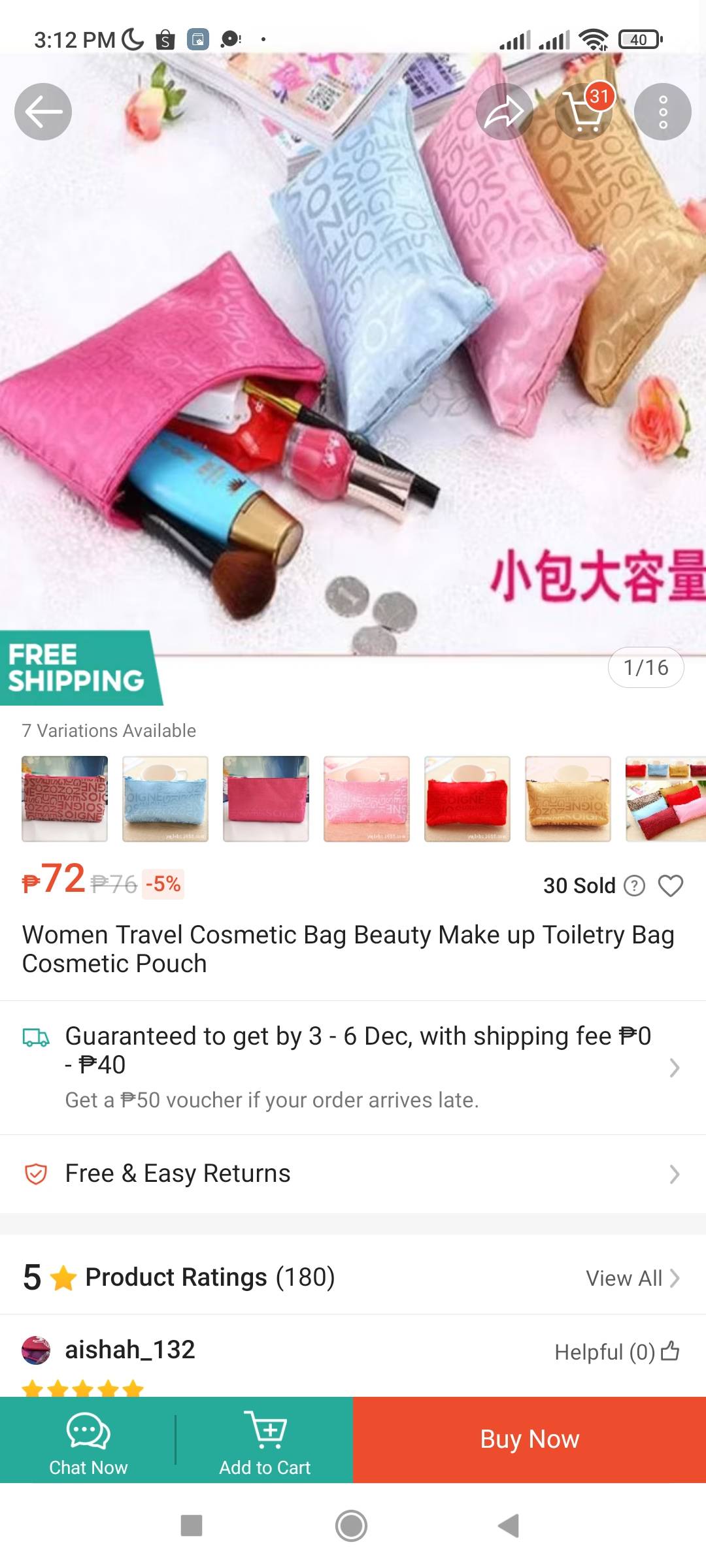
Task: Pick the light pink bag variation
Action: [x=366, y=798]
